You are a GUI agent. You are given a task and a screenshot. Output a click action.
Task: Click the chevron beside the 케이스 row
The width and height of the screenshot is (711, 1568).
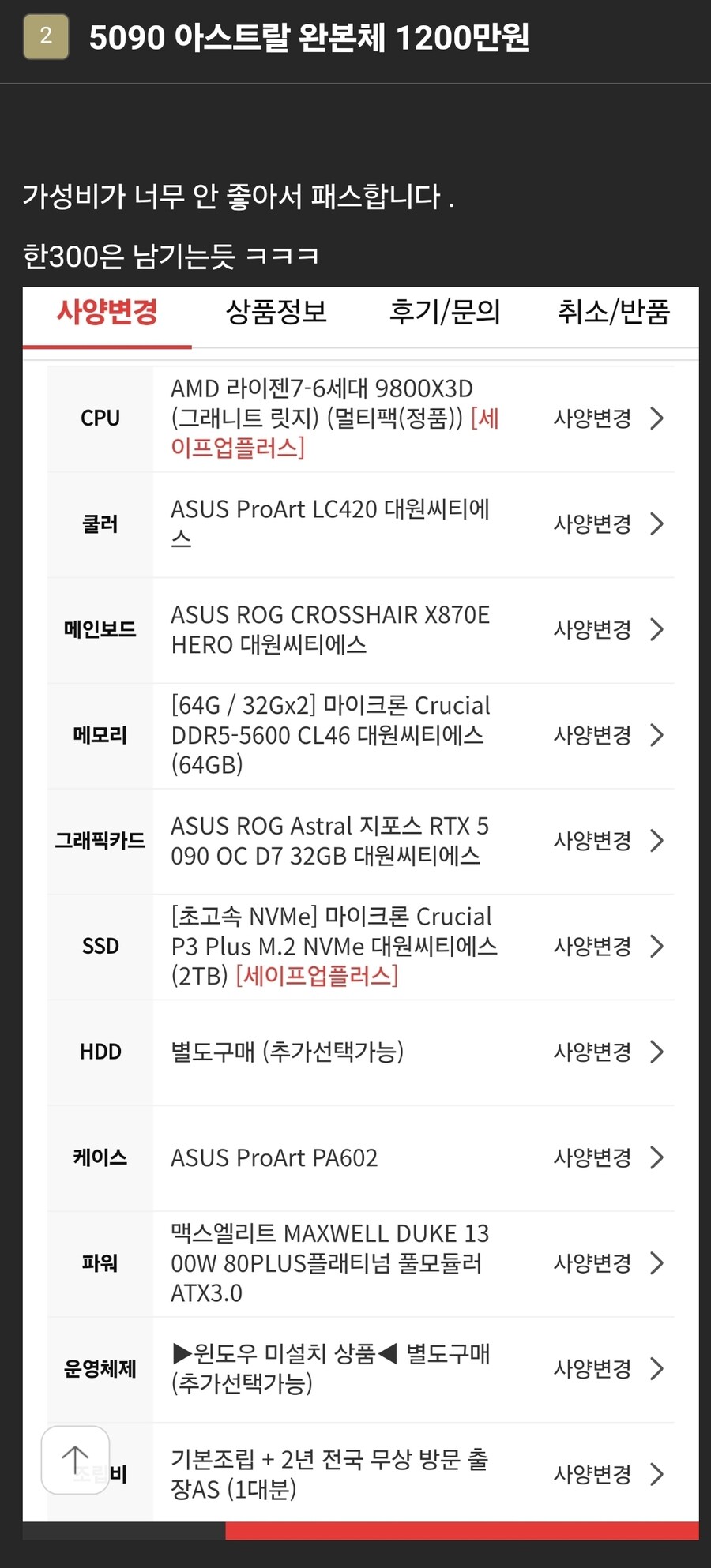(x=656, y=1158)
